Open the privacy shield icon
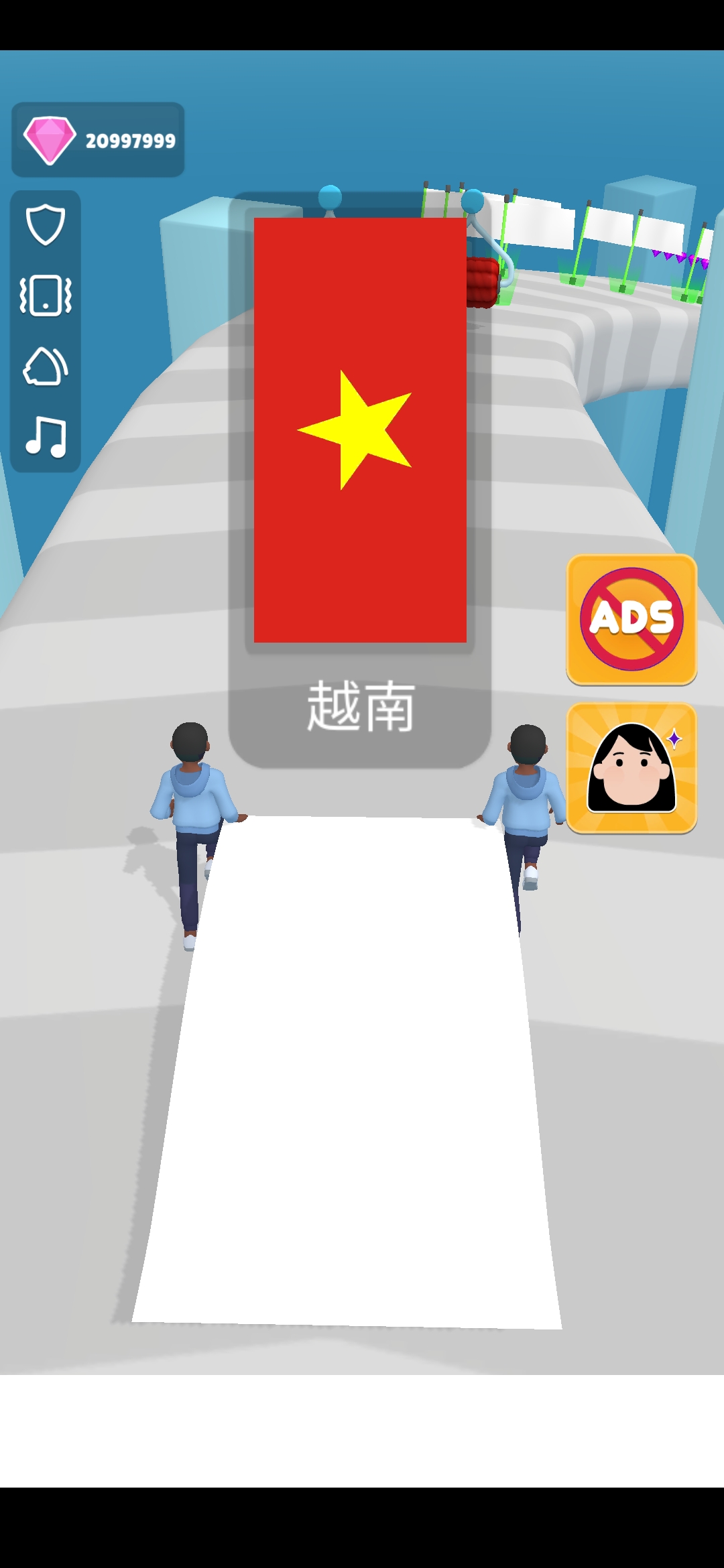Image resolution: width=724 pixels, height=1568 pixels. [46, 225]
